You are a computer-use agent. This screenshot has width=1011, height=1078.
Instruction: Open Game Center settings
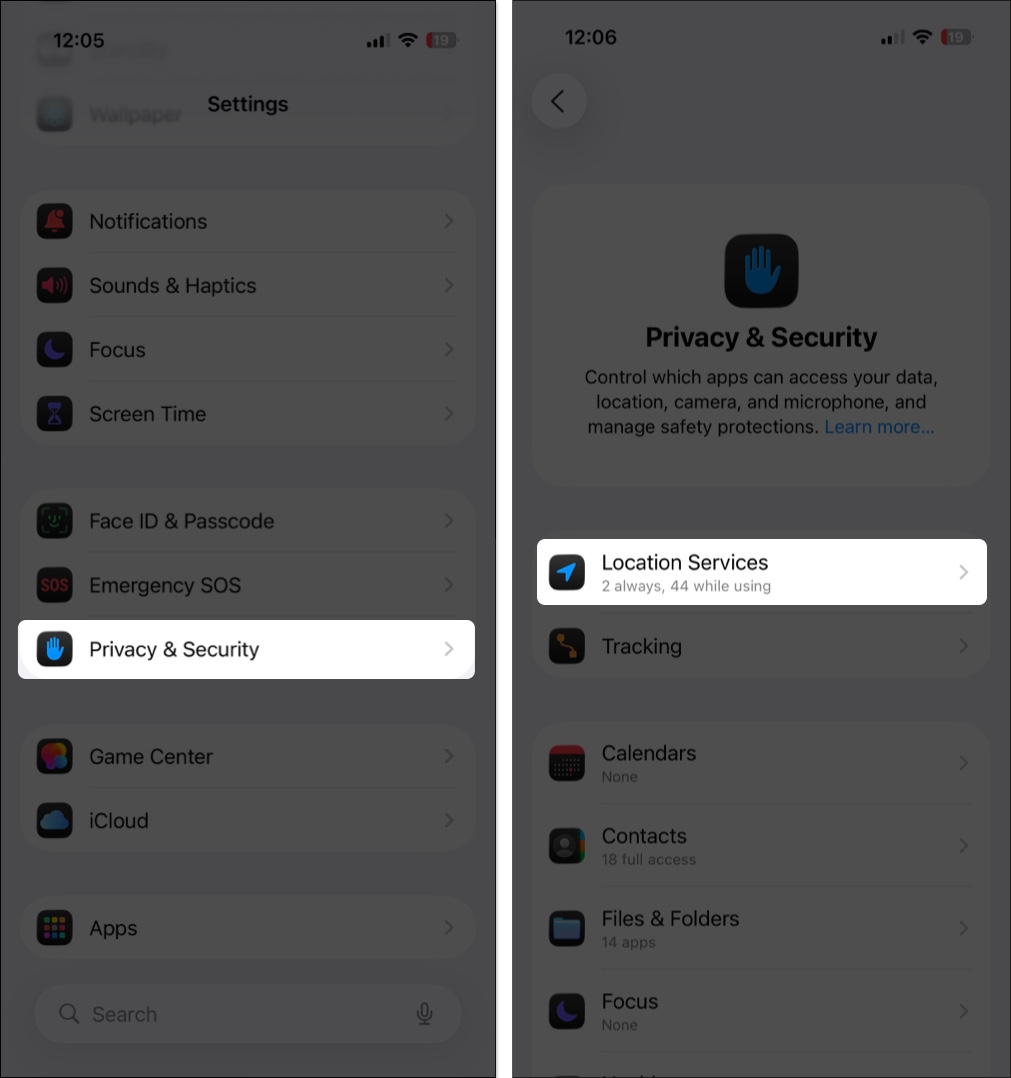tap(246, 757)
